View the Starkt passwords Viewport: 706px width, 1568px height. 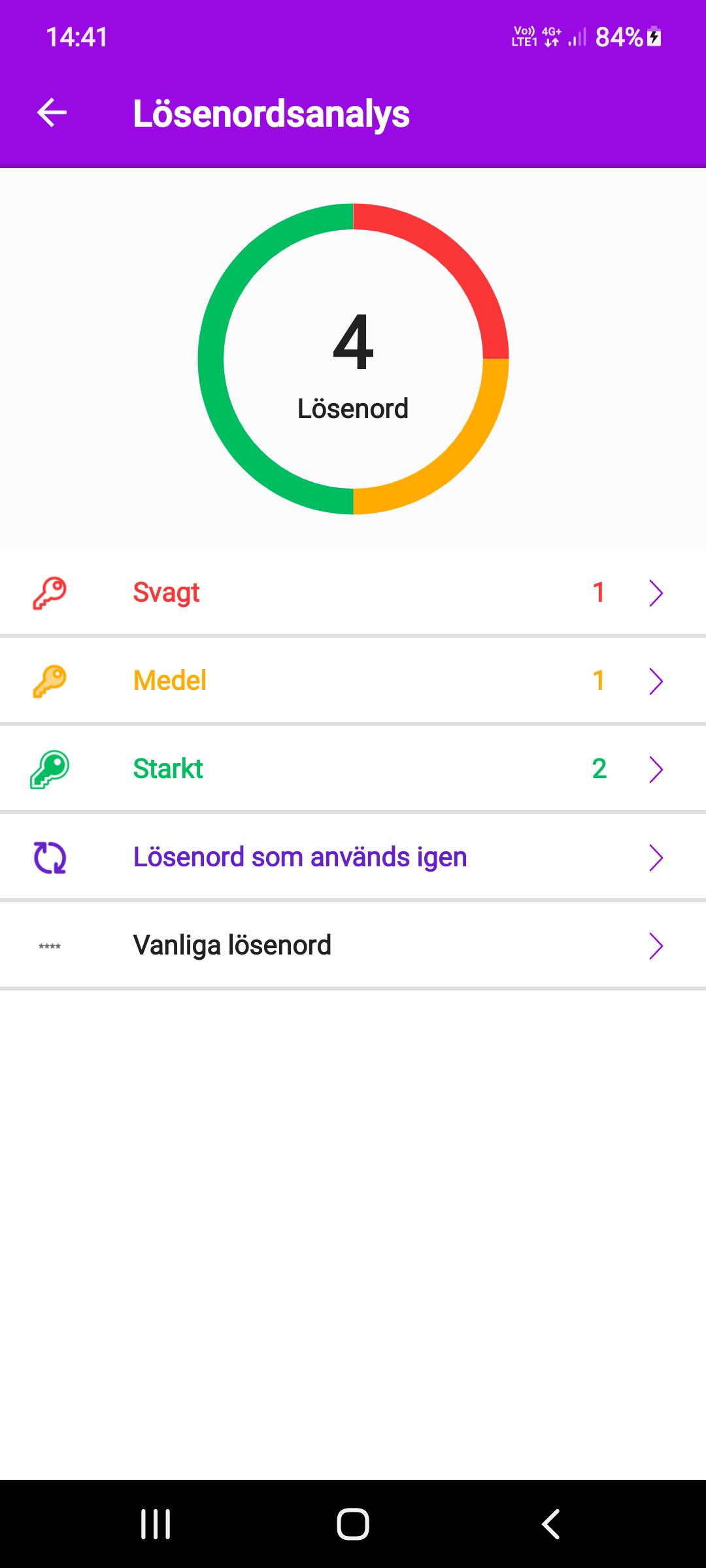353,769
